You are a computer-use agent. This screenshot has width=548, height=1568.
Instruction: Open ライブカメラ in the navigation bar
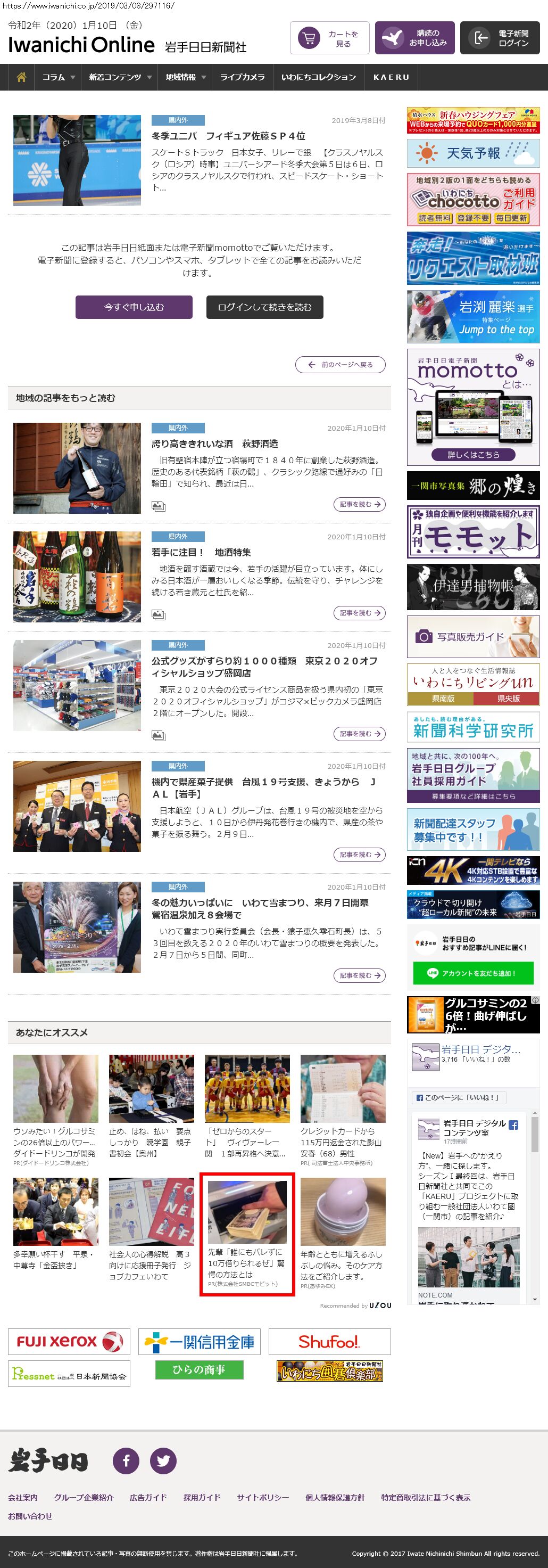coord(242,77)
